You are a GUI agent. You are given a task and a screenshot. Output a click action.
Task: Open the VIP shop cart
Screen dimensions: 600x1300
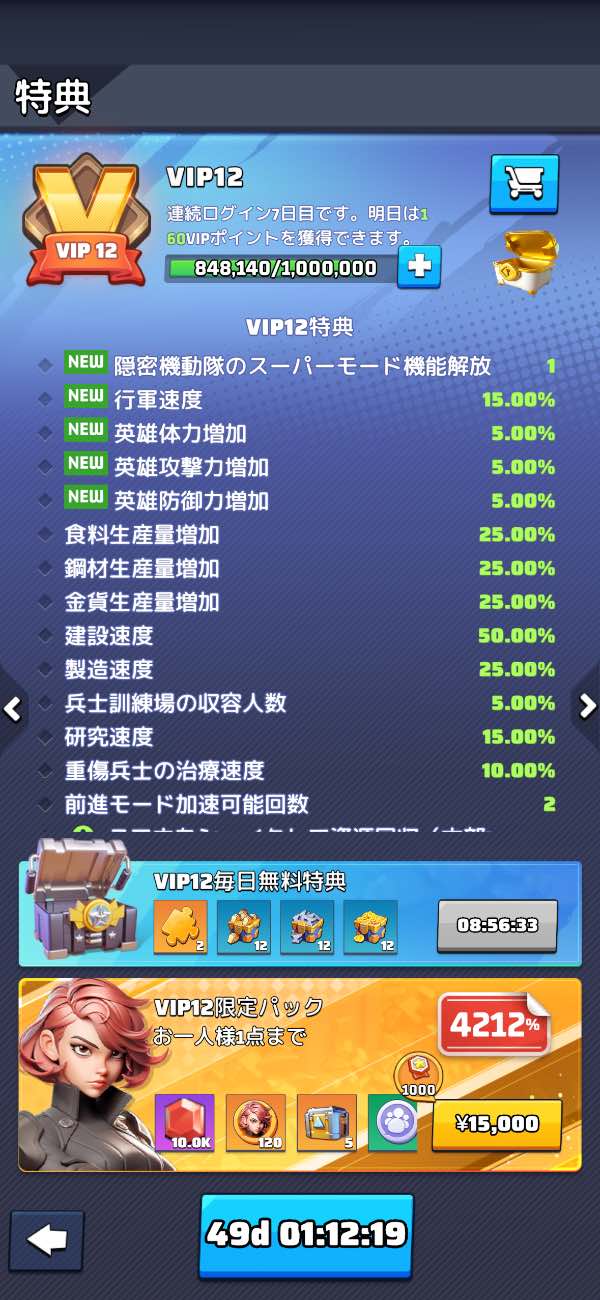pos(524,183)
